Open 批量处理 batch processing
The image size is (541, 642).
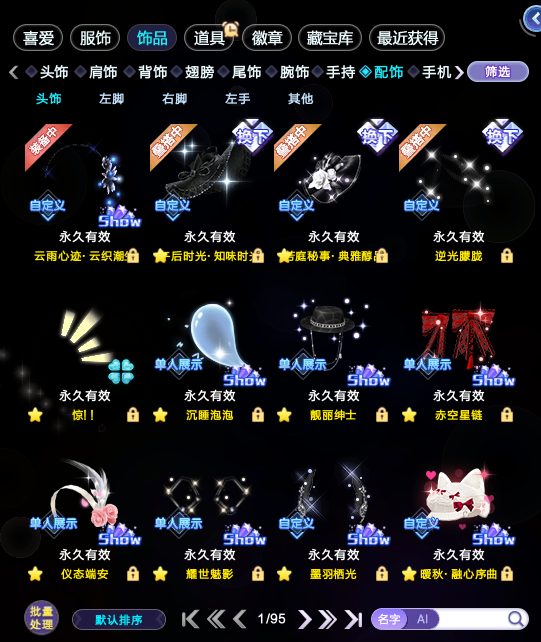point(41,618)
